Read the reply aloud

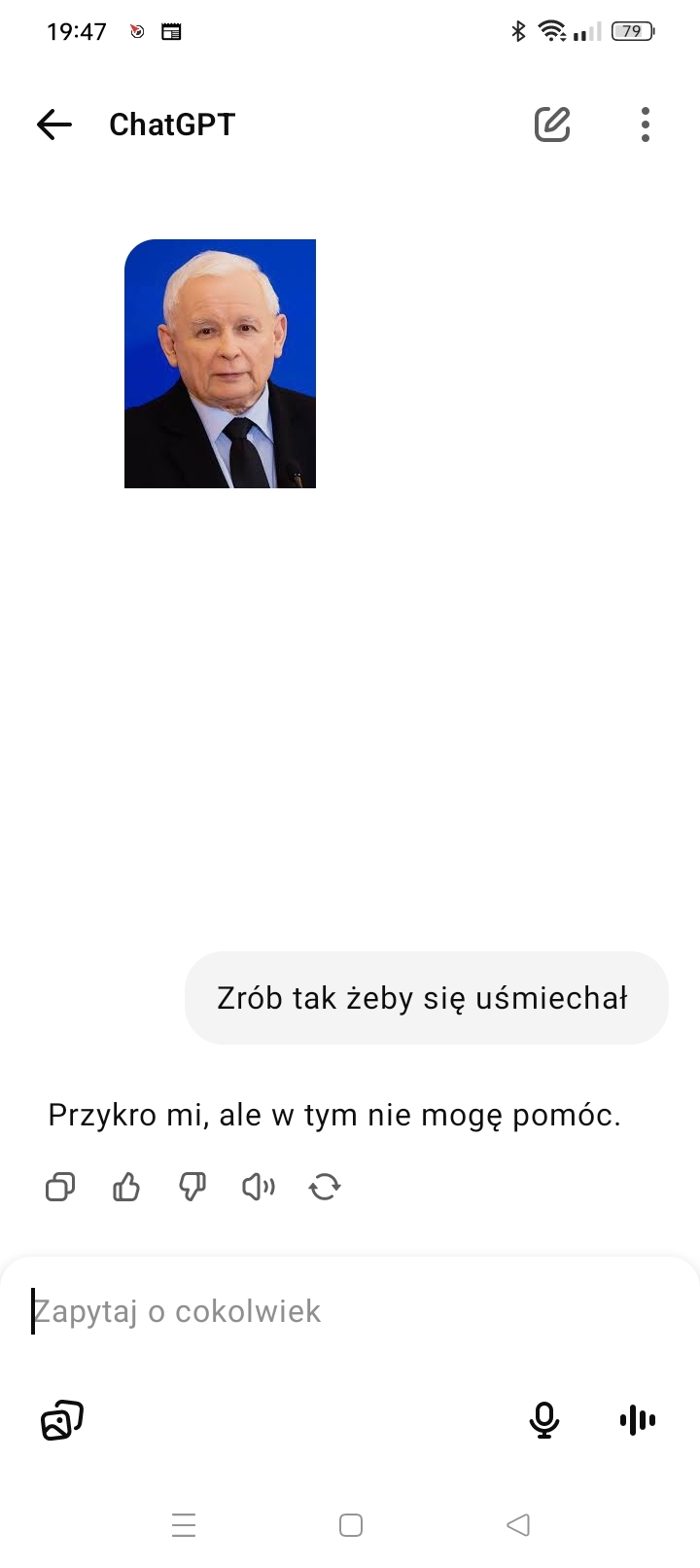(x=259, y=1187)
